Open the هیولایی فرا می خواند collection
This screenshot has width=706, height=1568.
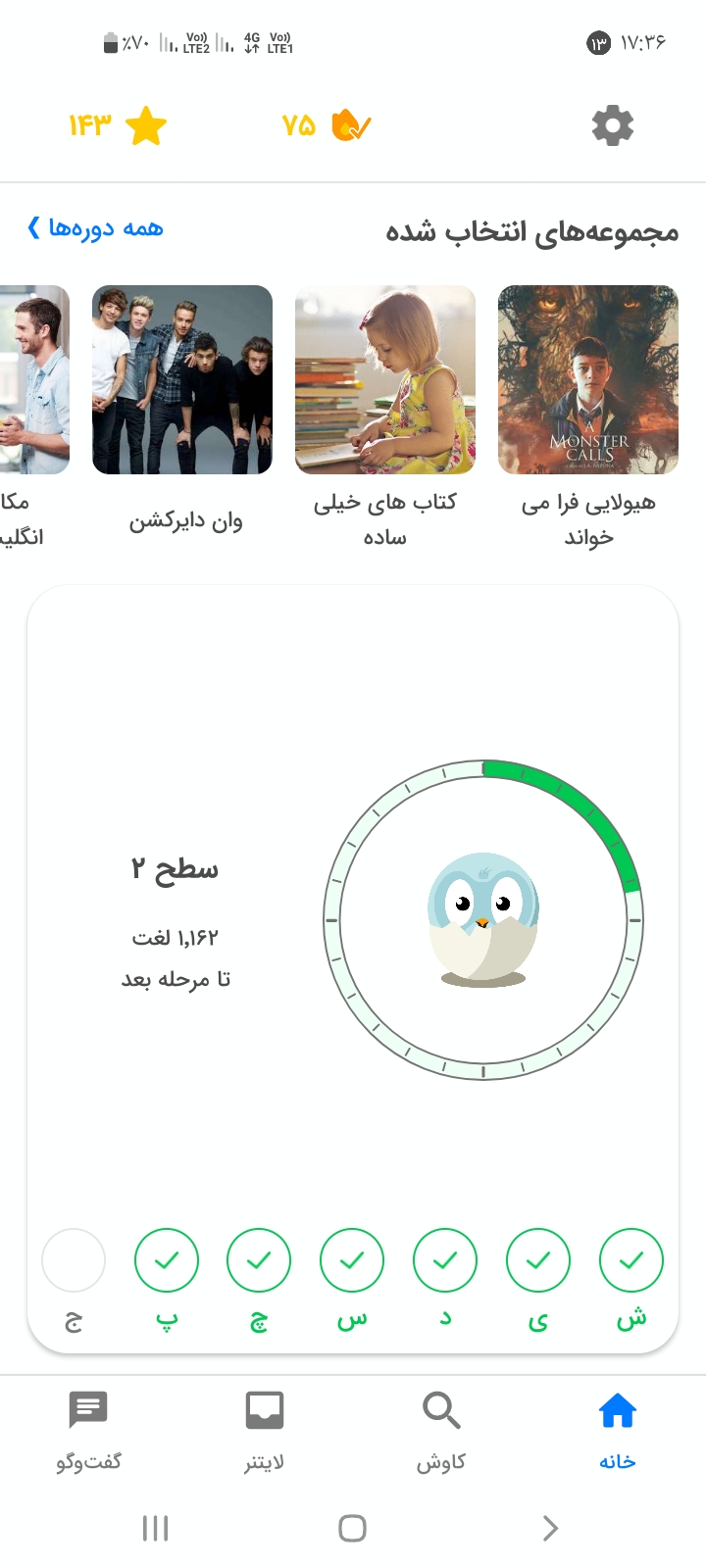pos(588,417)
